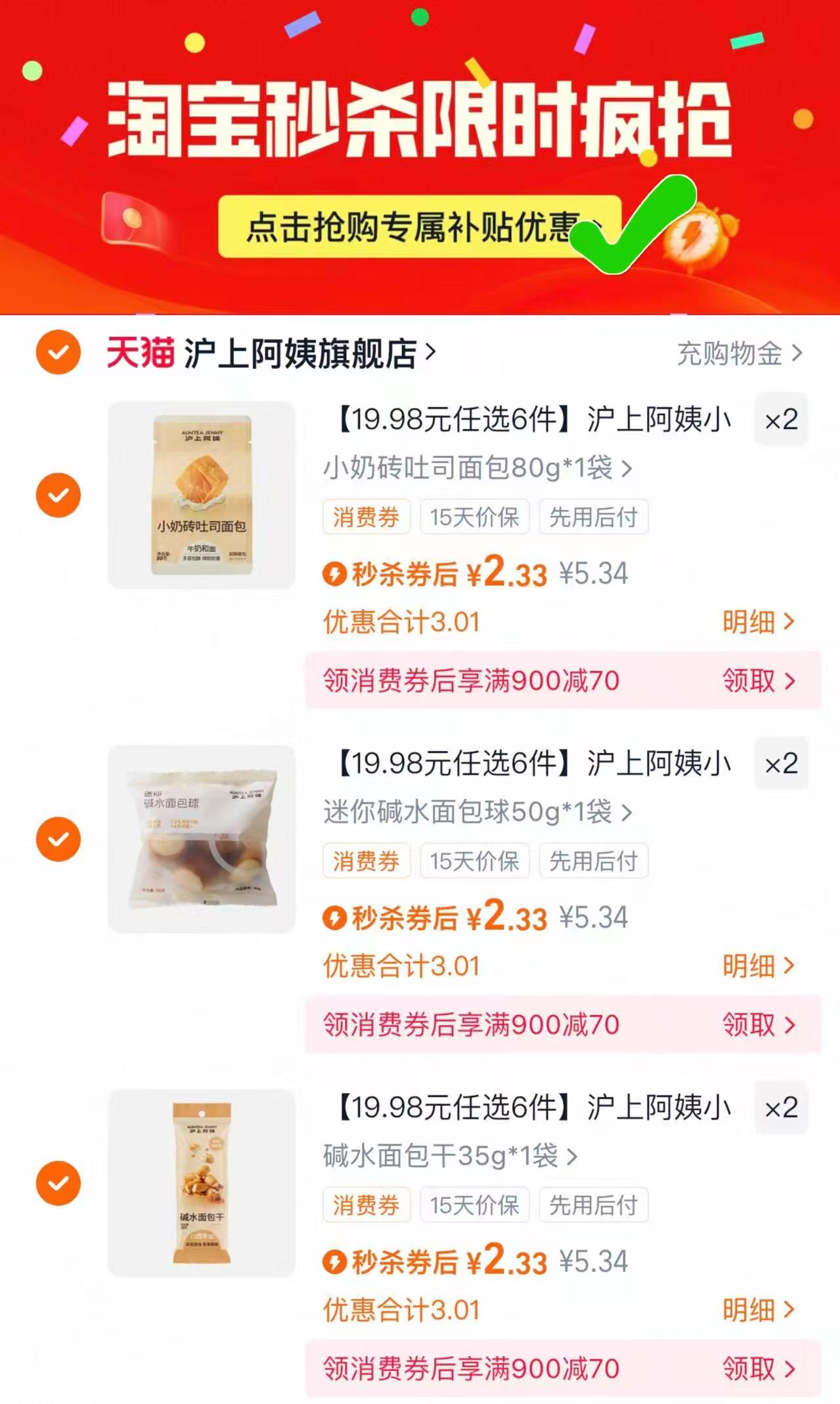Image resolution: width=840 pixels, height=1404 pixels.
Task: Uncheck the store-level selection checkbox
Action: click(x=58, y=353)
